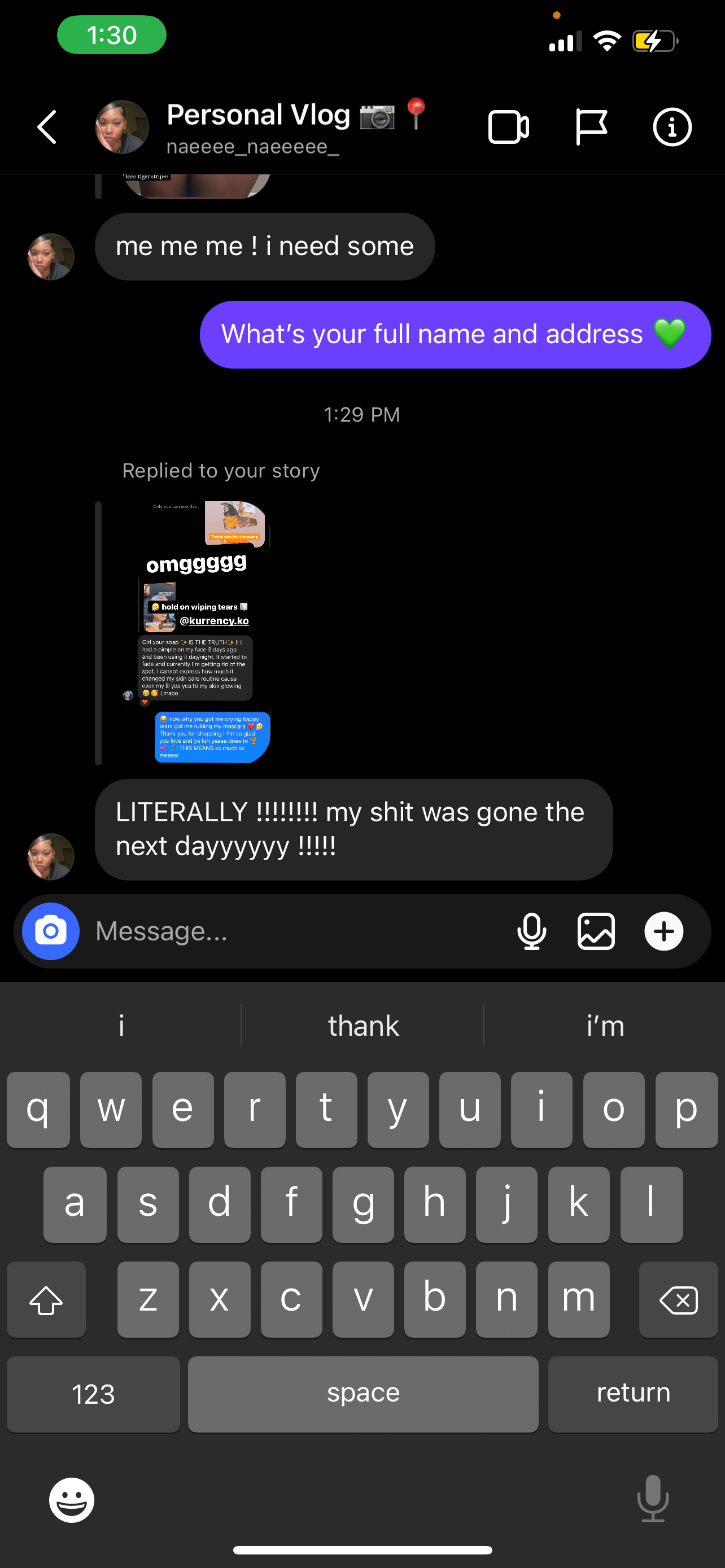This screenshot has height=1568, width=725.
Task: Insert the suggested word "i'm"
Action: click(x=605, y=1026)
